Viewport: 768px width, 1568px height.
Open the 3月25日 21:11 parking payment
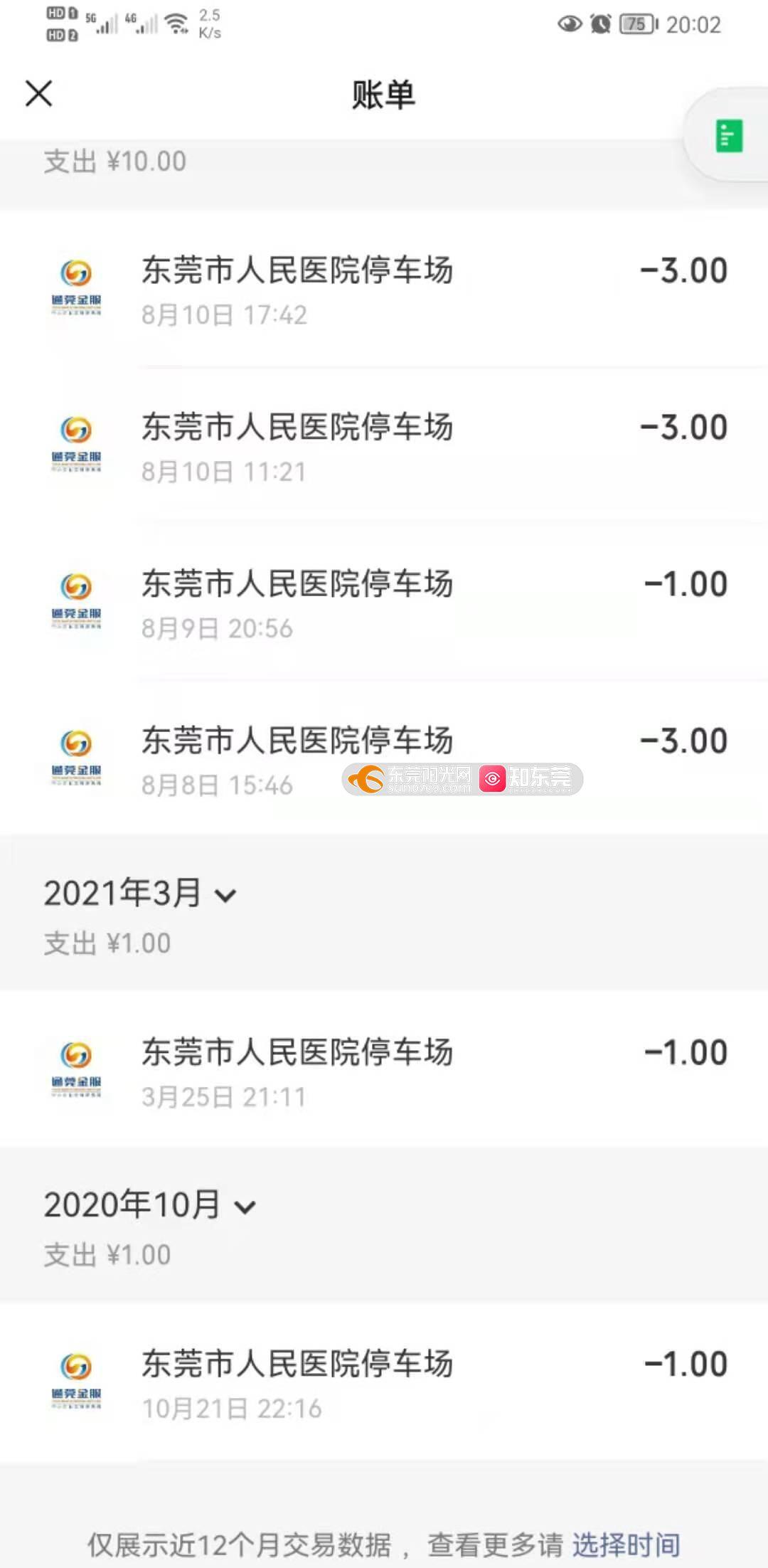384,1070
